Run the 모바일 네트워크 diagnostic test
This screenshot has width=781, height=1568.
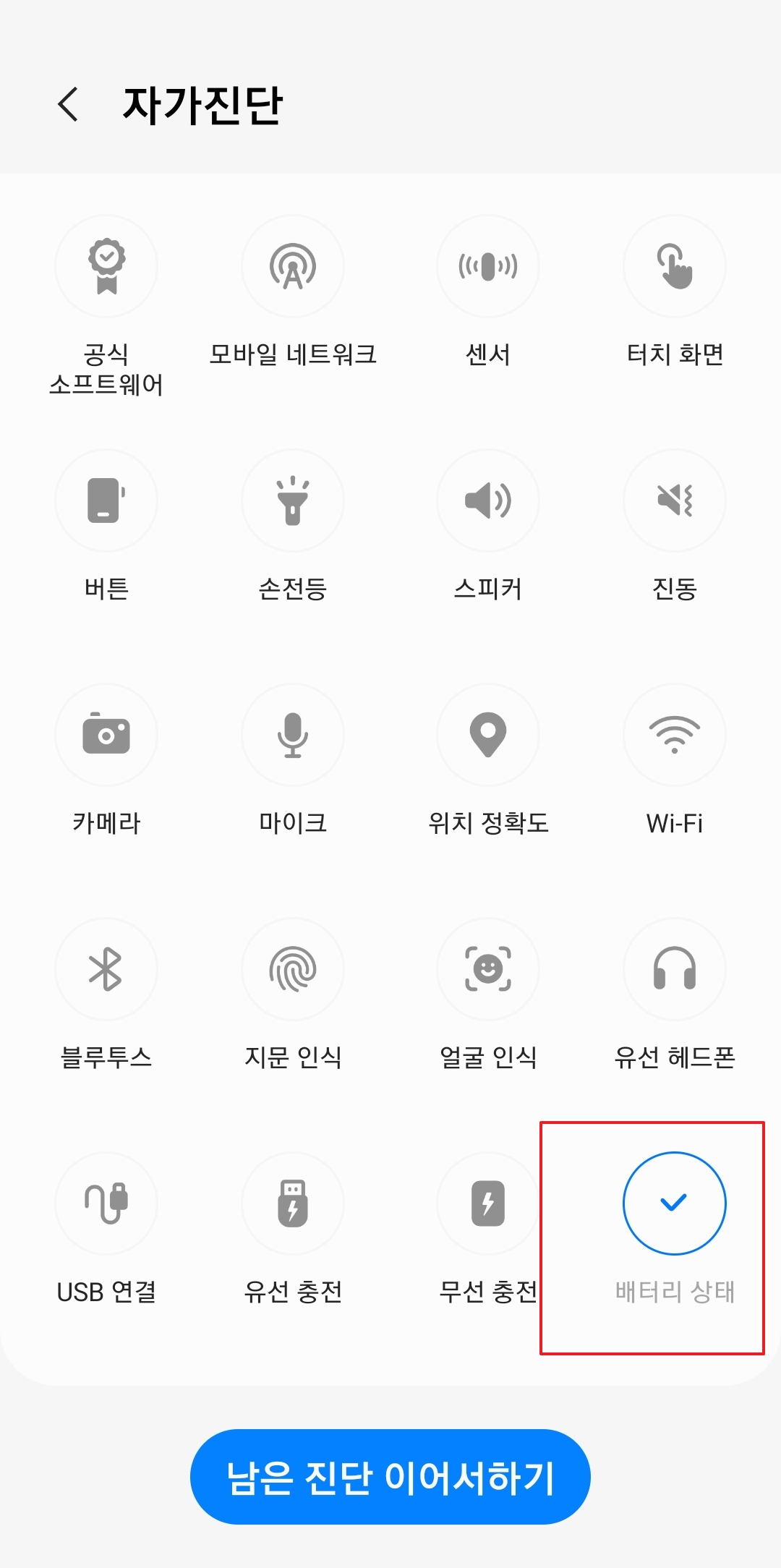[292, 266]
